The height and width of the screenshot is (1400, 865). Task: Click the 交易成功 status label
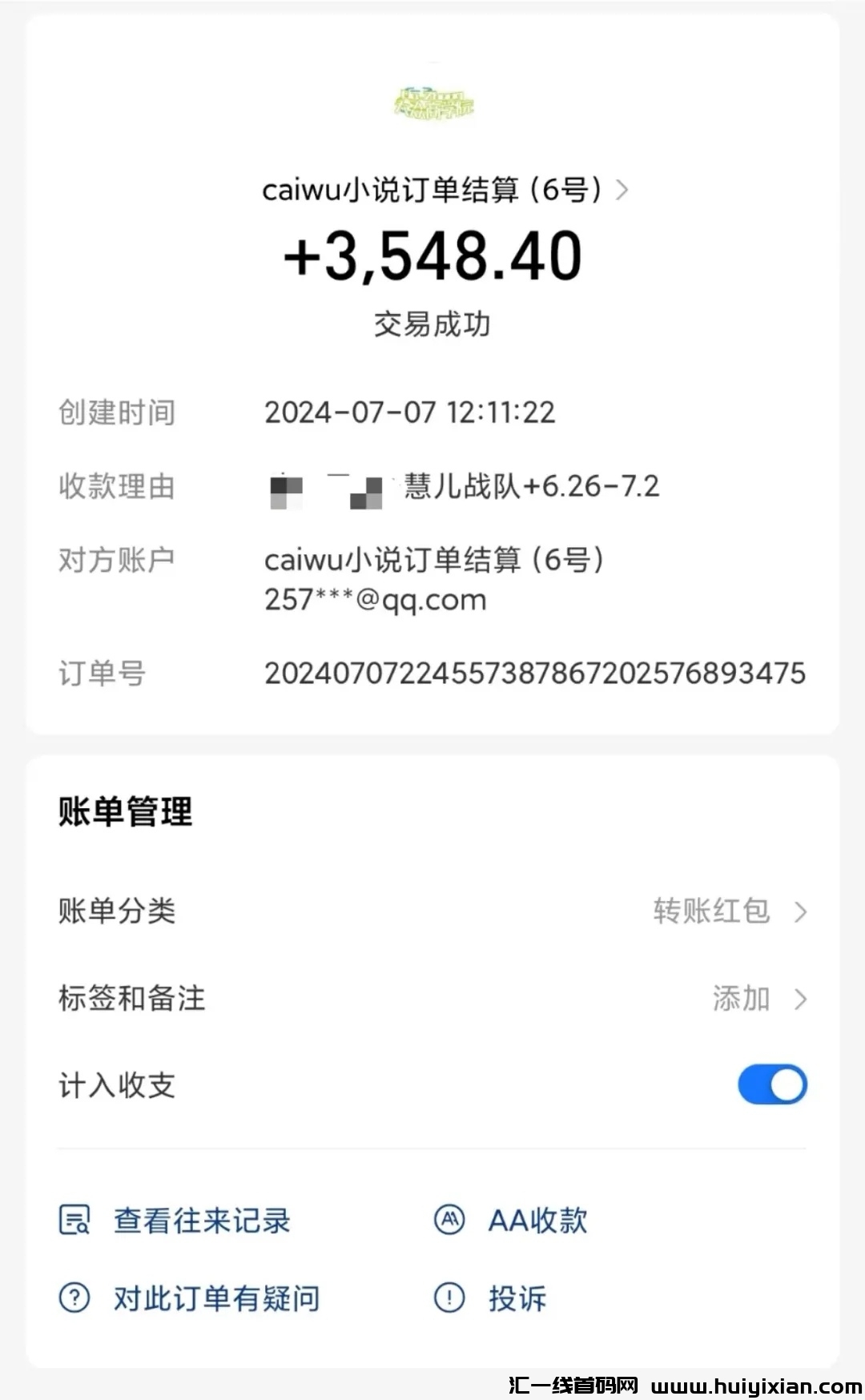pyautogui.click(x=432, y=324)
